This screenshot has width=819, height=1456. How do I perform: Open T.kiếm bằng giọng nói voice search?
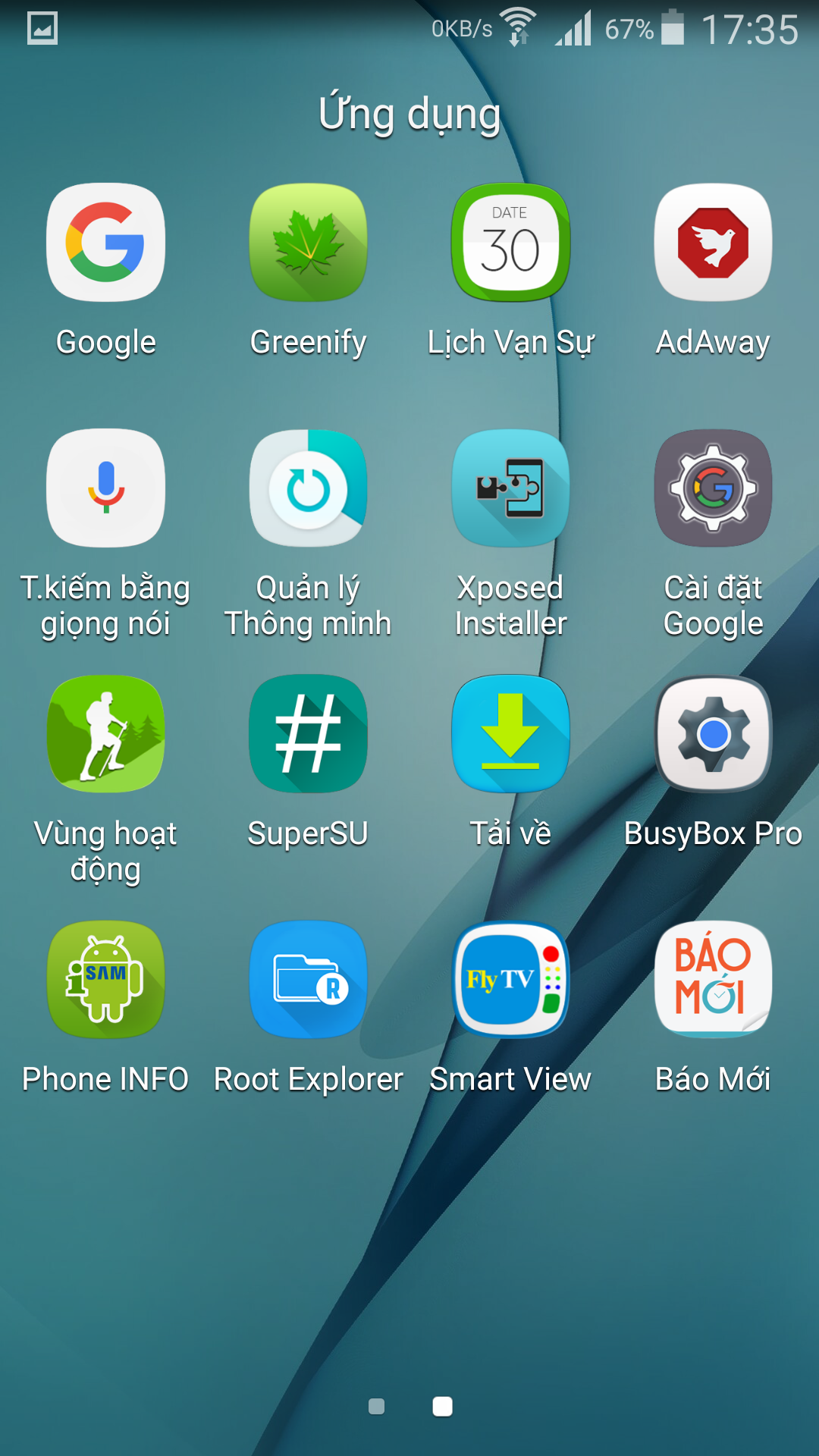pyautogui.click(x=106, y=488)
